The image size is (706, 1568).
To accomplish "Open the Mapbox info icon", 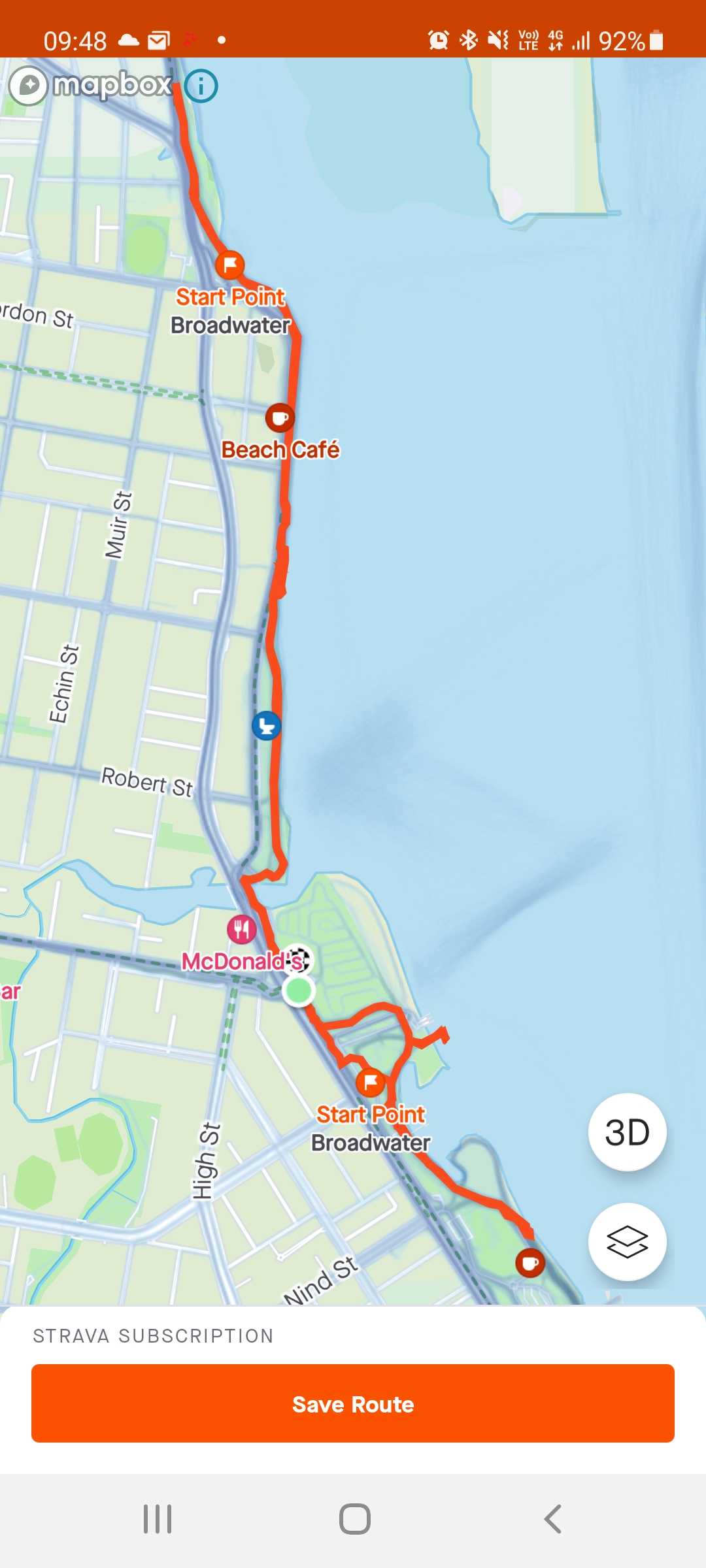I will 201,86.
